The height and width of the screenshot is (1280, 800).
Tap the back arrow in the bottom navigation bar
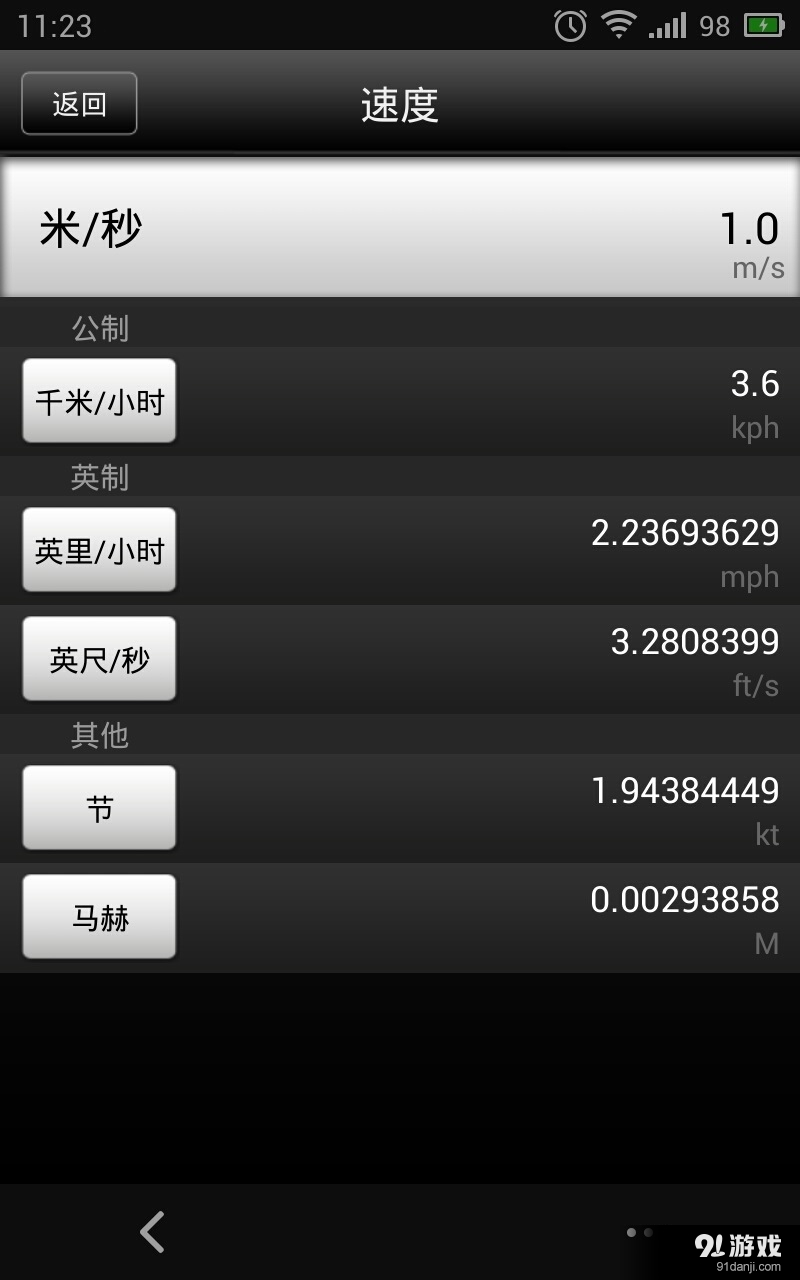(x=151, y=1232)
